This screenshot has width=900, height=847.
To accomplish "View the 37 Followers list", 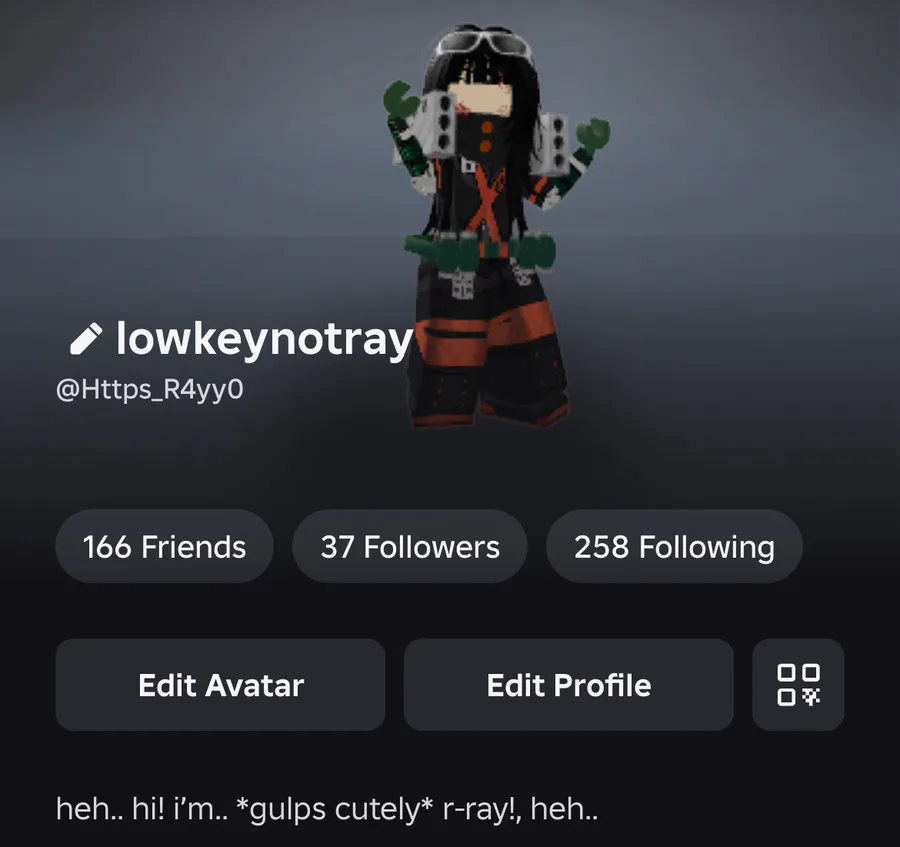I will pos(410,546).
